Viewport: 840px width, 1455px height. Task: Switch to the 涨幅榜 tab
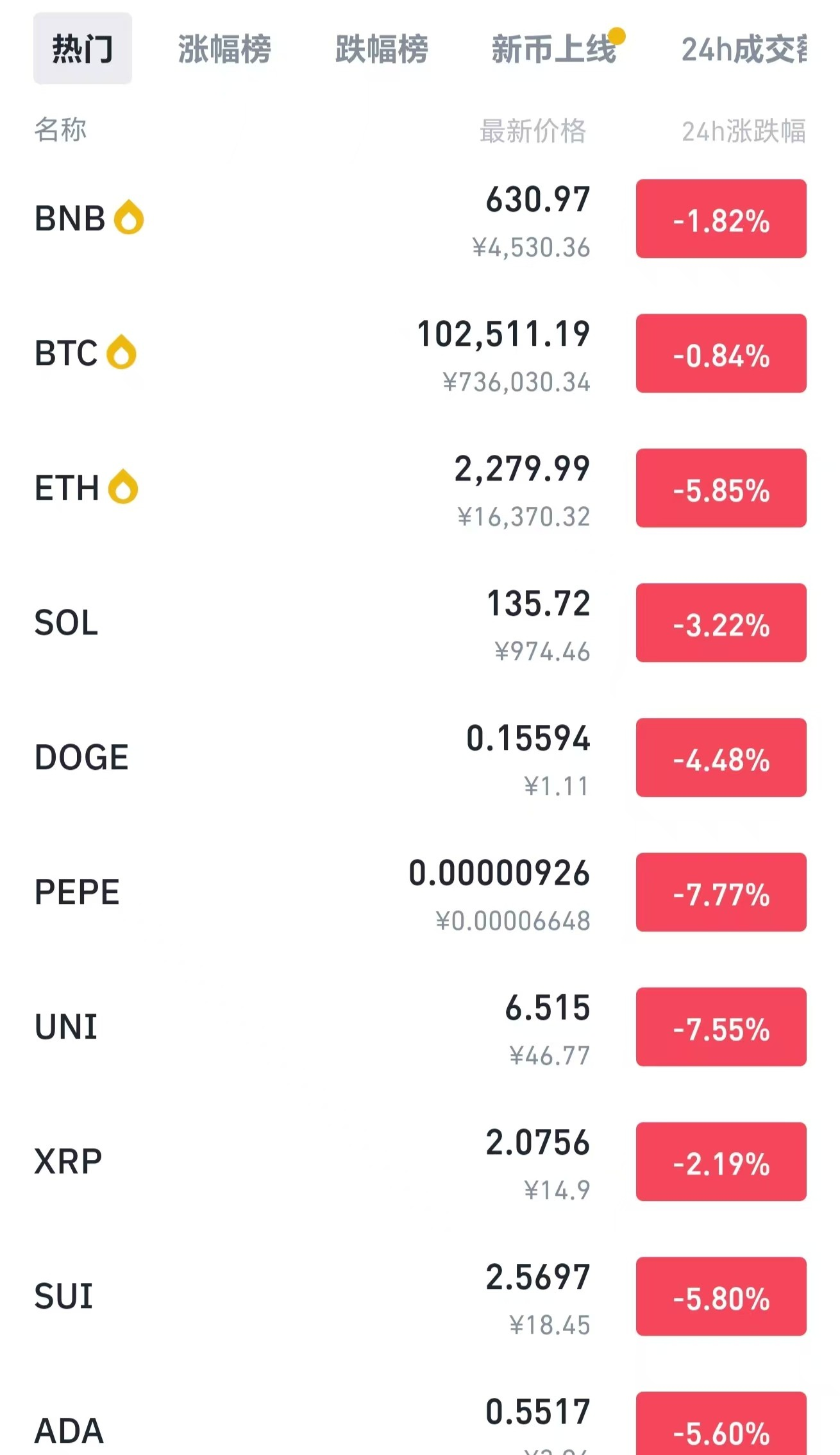(x=224, y=49)
